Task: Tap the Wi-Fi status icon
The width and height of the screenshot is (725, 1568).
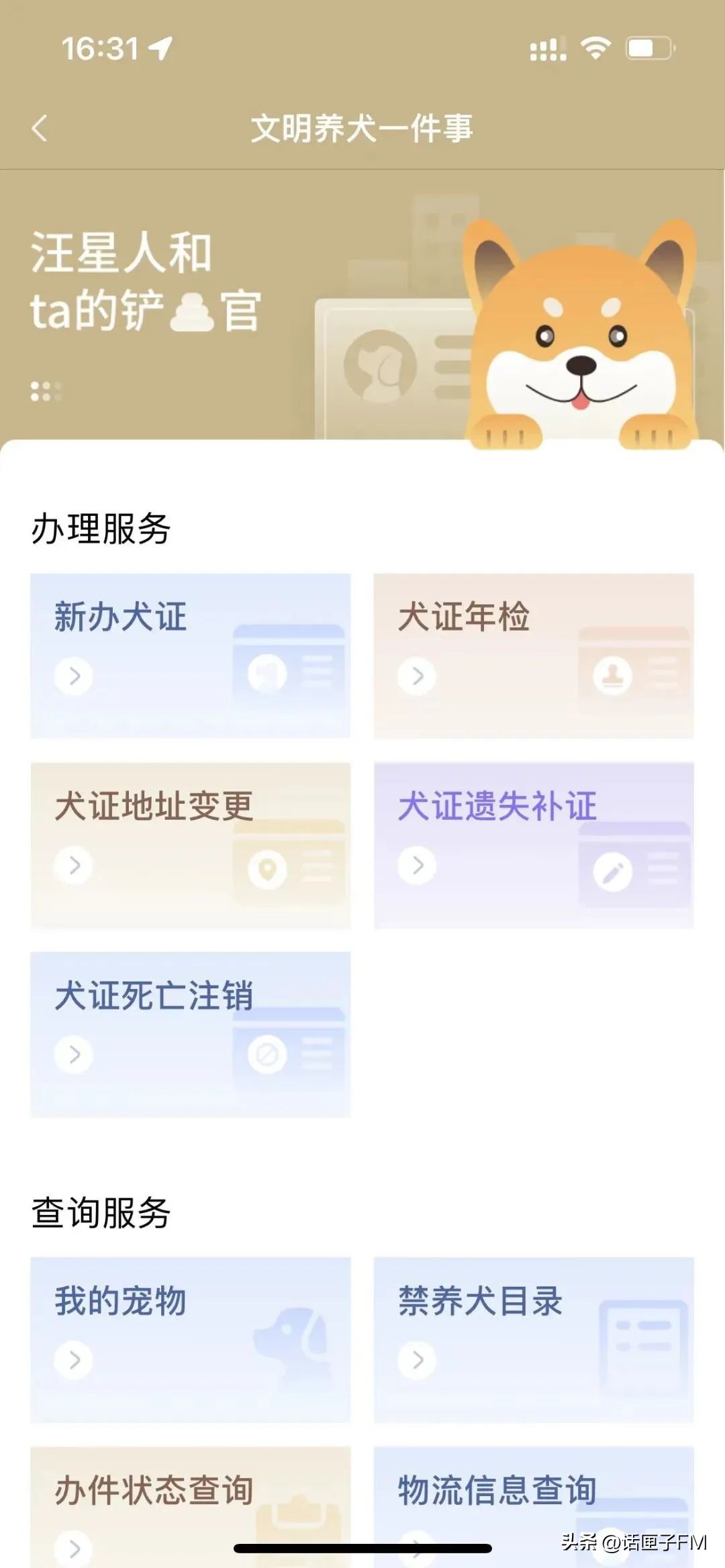Action: pyautogui.click(x=593, y=47)
